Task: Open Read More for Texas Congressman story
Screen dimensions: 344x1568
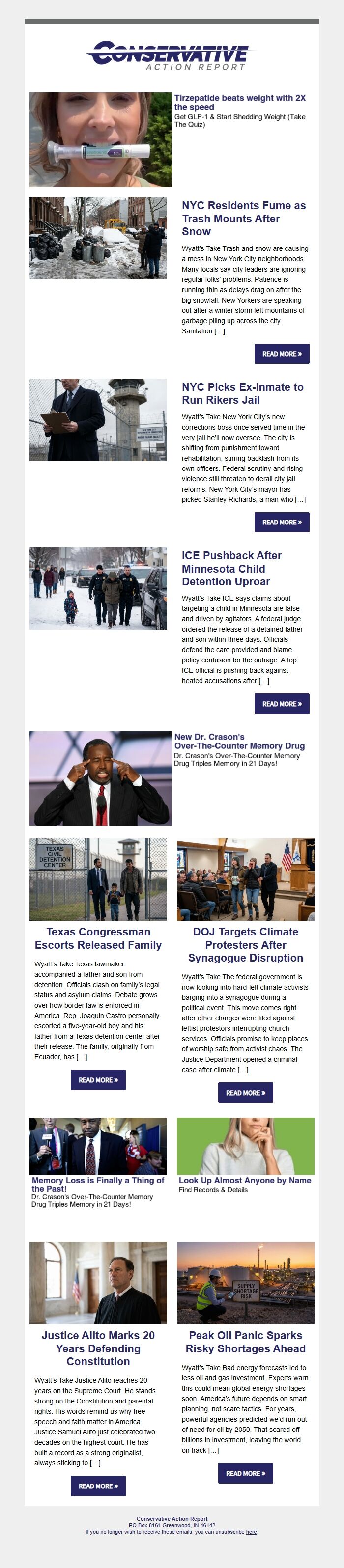Action: 98,1080
